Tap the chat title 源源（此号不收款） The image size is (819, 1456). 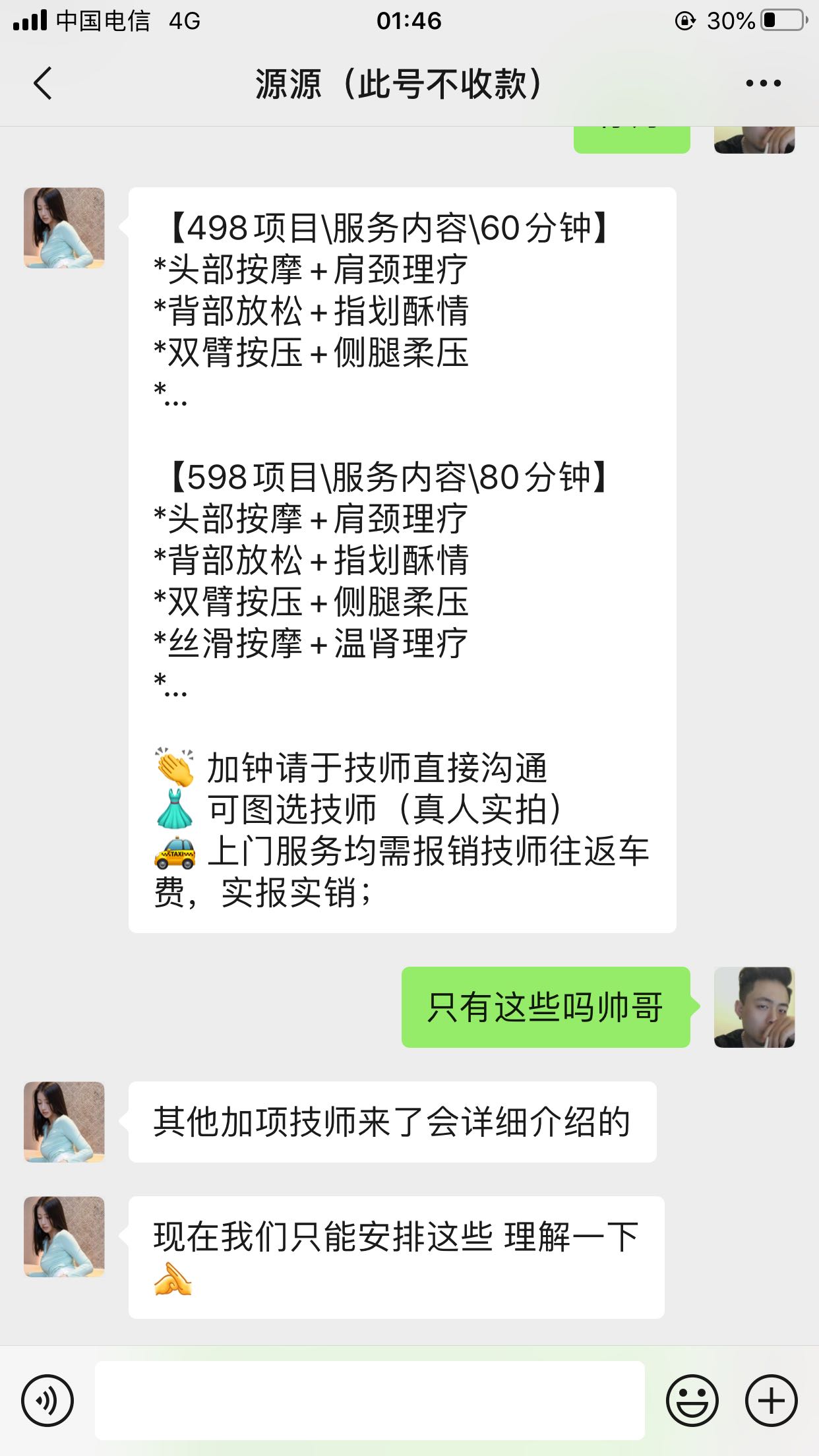coord(398,83)
